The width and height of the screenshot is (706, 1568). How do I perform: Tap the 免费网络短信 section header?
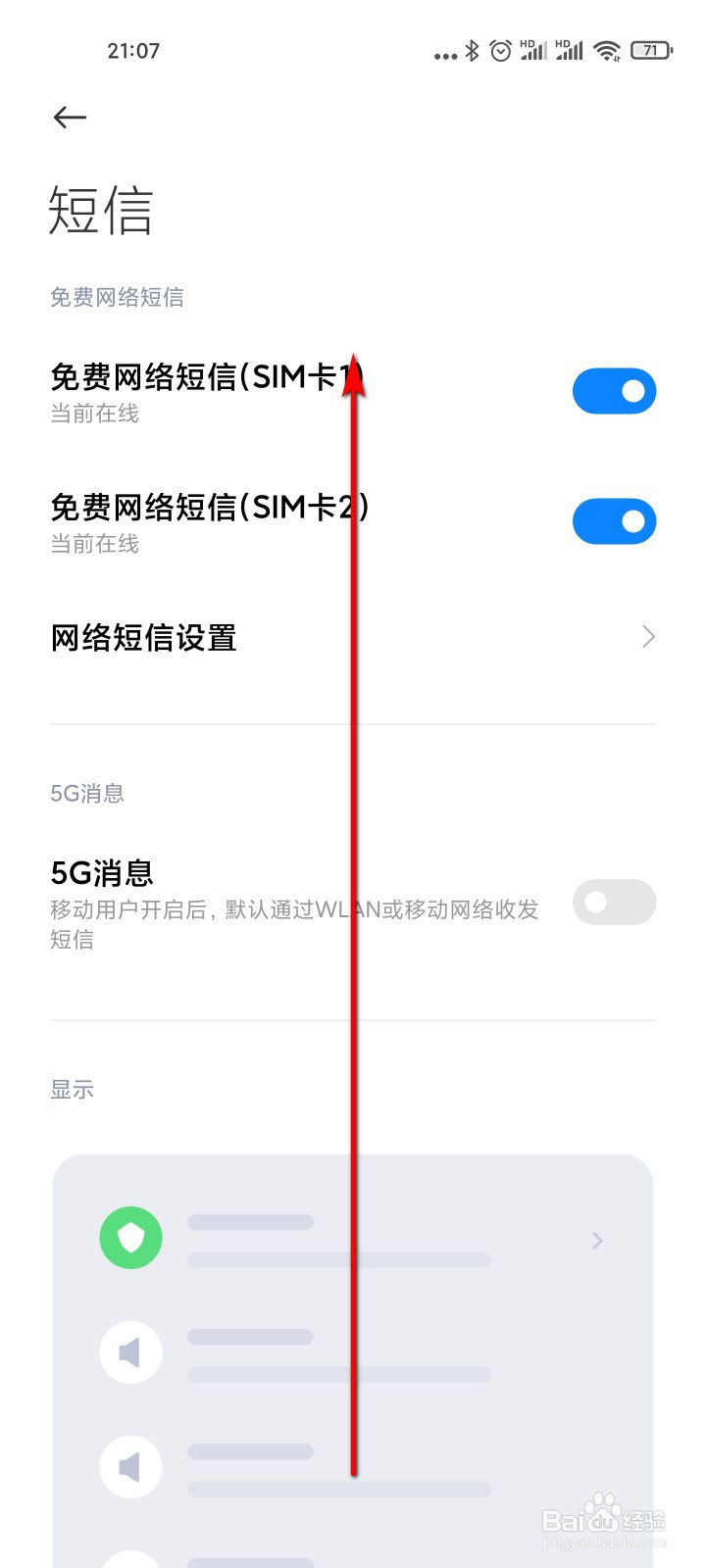point(118,297)
